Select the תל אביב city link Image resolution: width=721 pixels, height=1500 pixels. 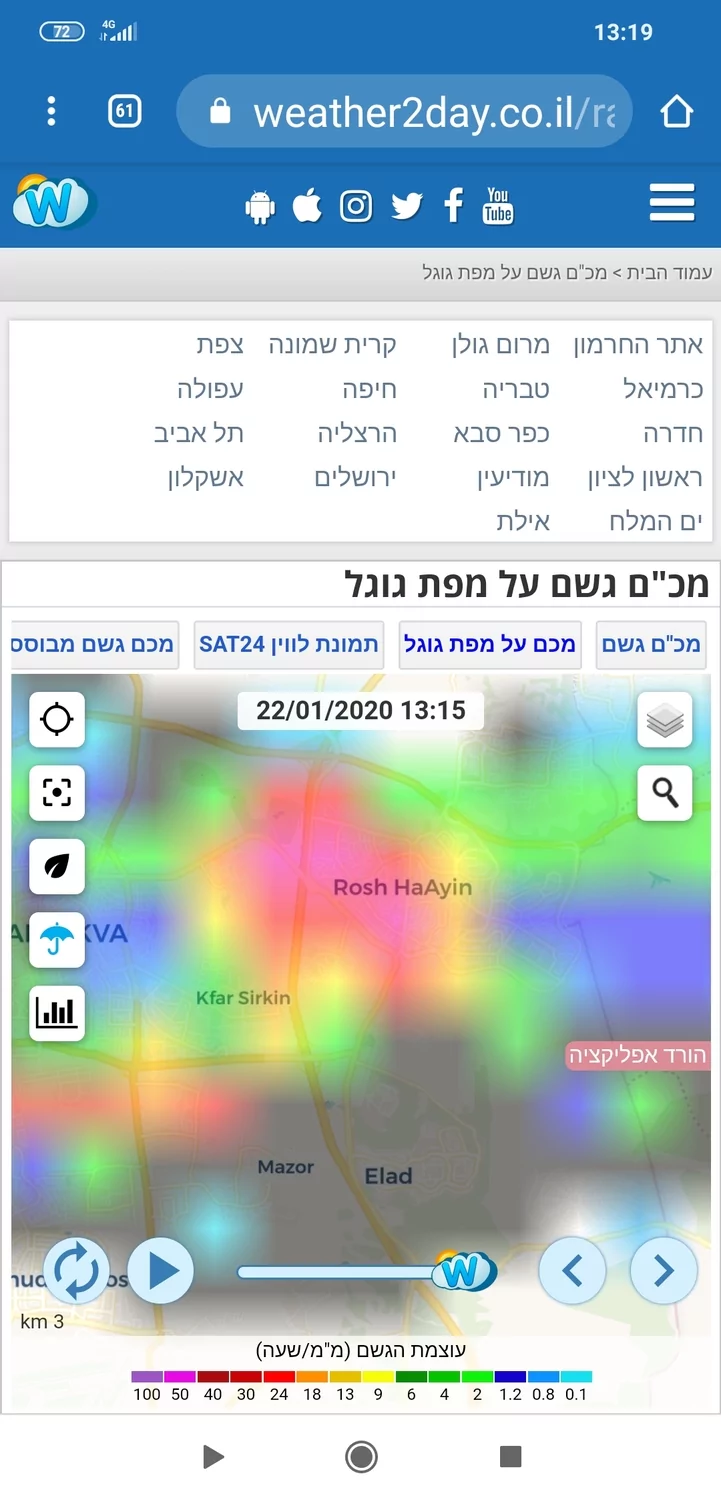(x=199, y=433)
